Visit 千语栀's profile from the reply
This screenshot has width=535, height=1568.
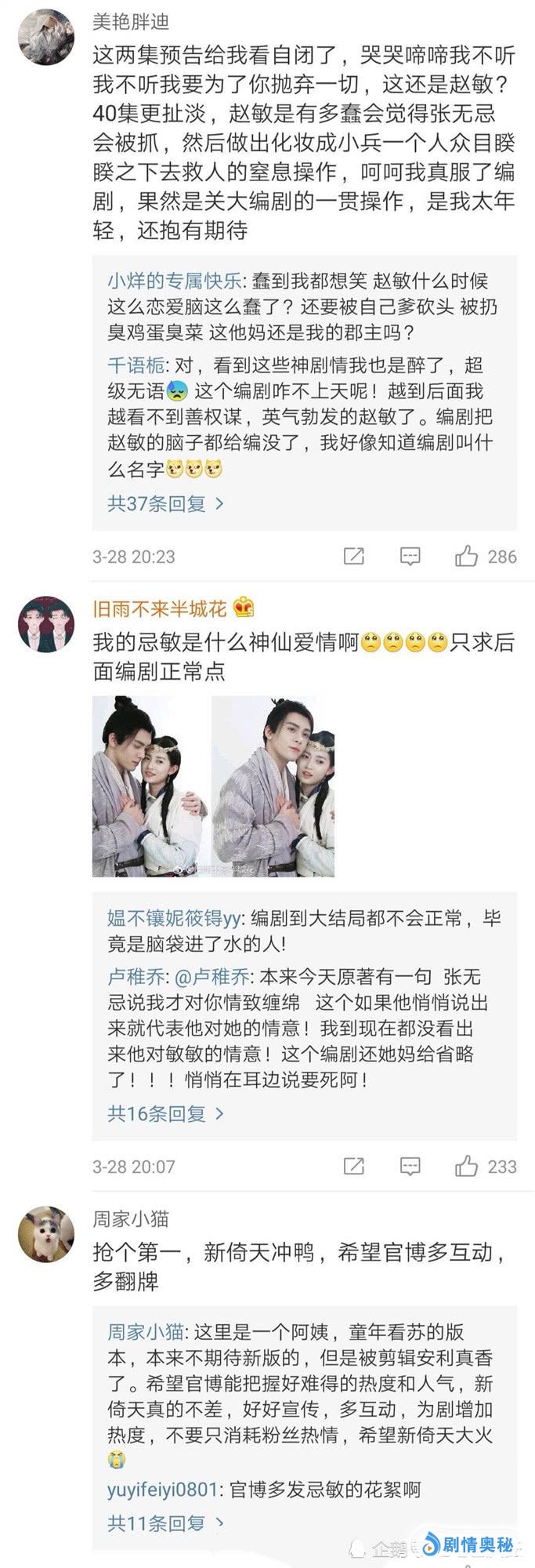coord(136,365)
